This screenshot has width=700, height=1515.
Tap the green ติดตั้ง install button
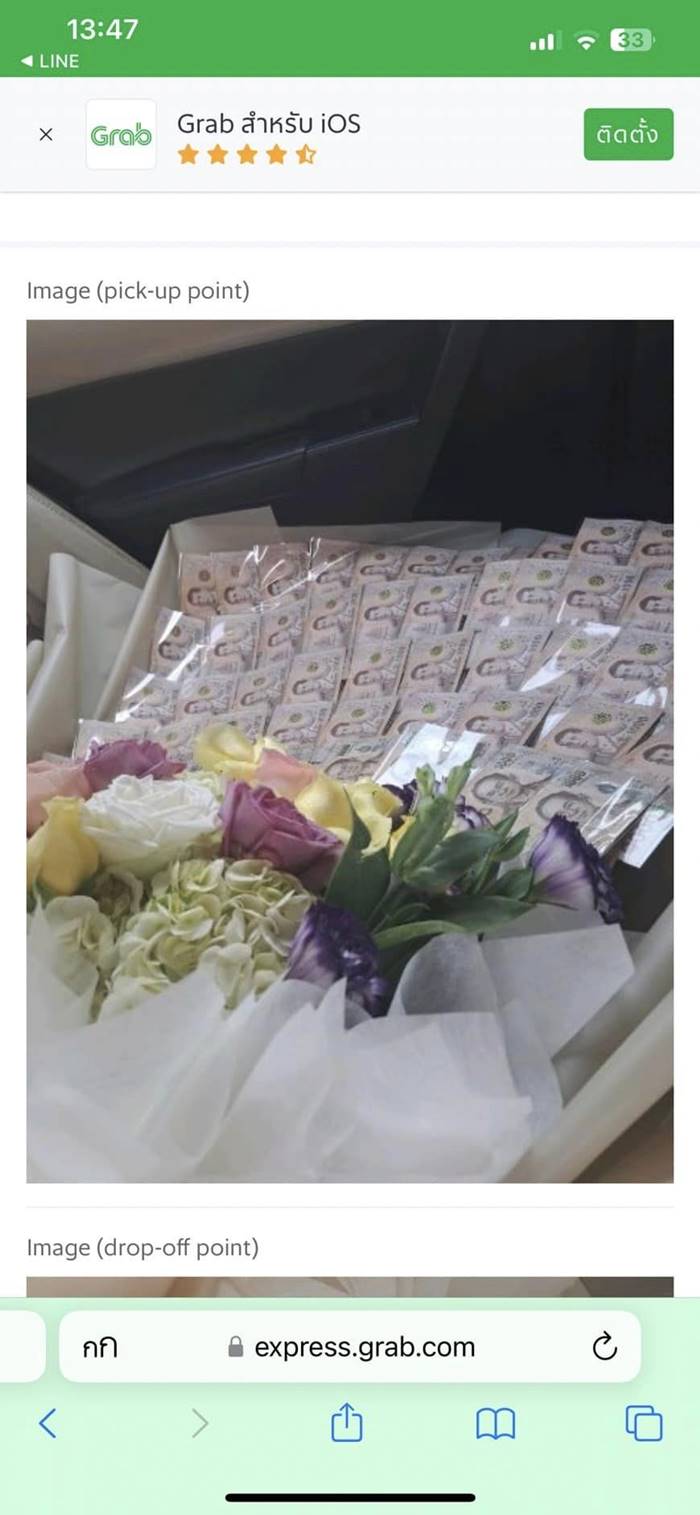click(x=628, y=134)
